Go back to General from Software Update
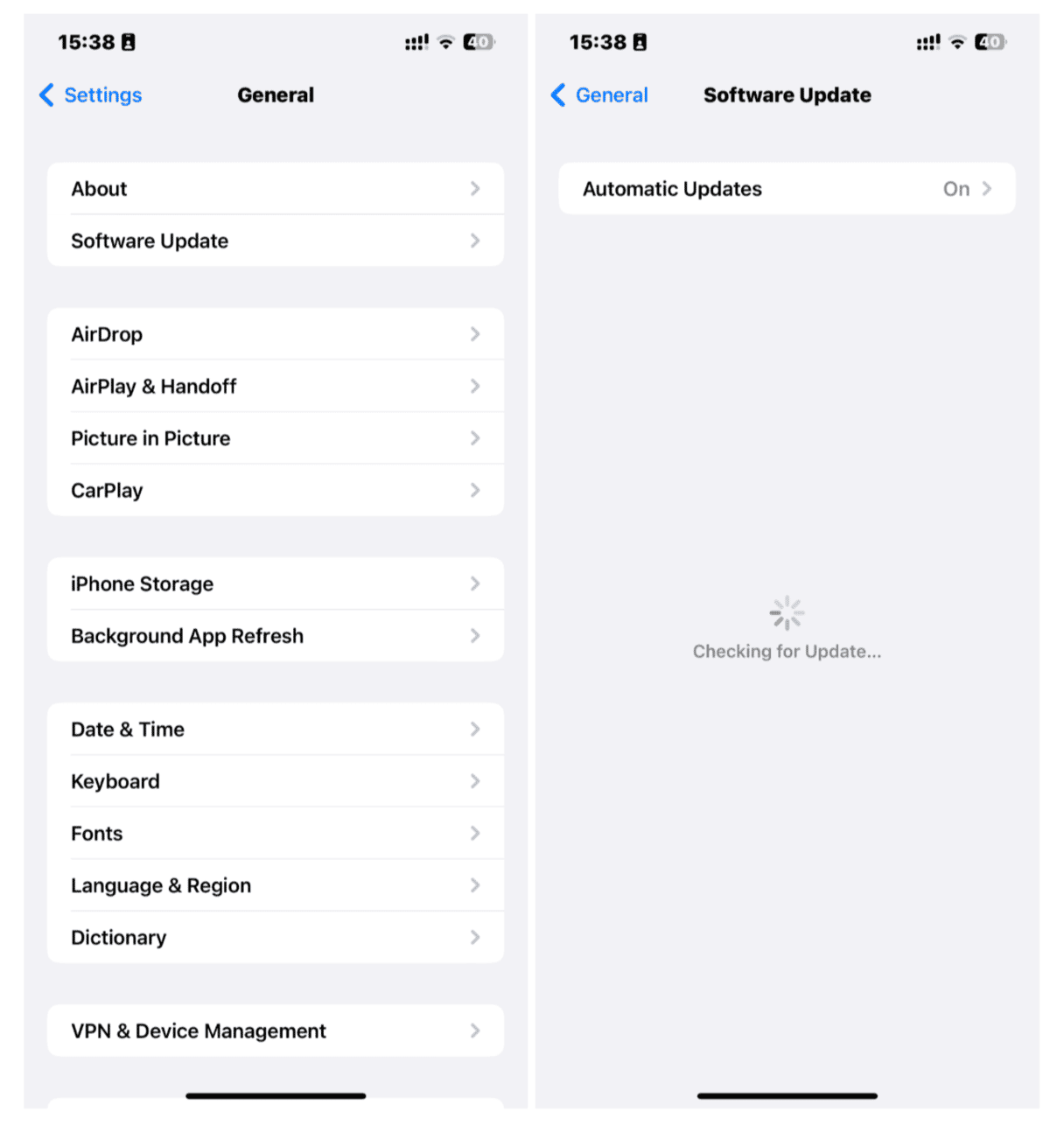Screen dimensions: 1064x1125 600,95
